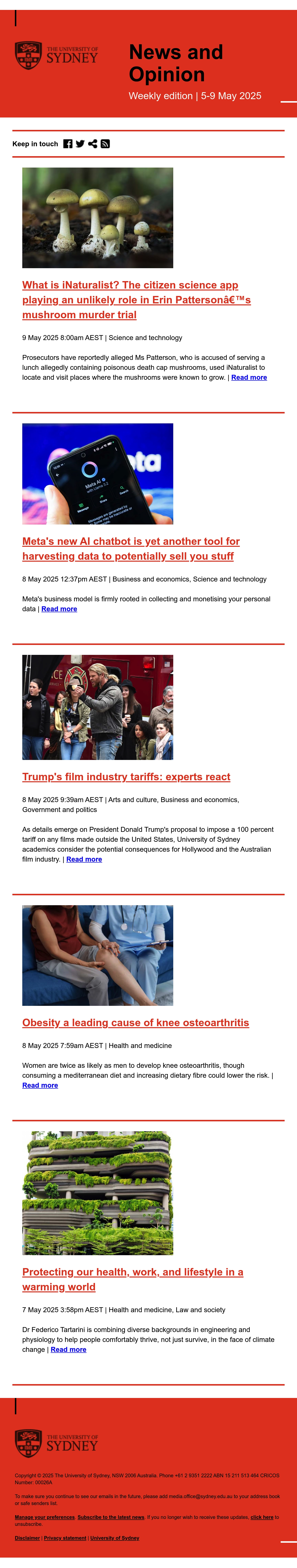Open the RSS feed icon
The height and width of the screenshot is (1568, 297).
[105, 144]
